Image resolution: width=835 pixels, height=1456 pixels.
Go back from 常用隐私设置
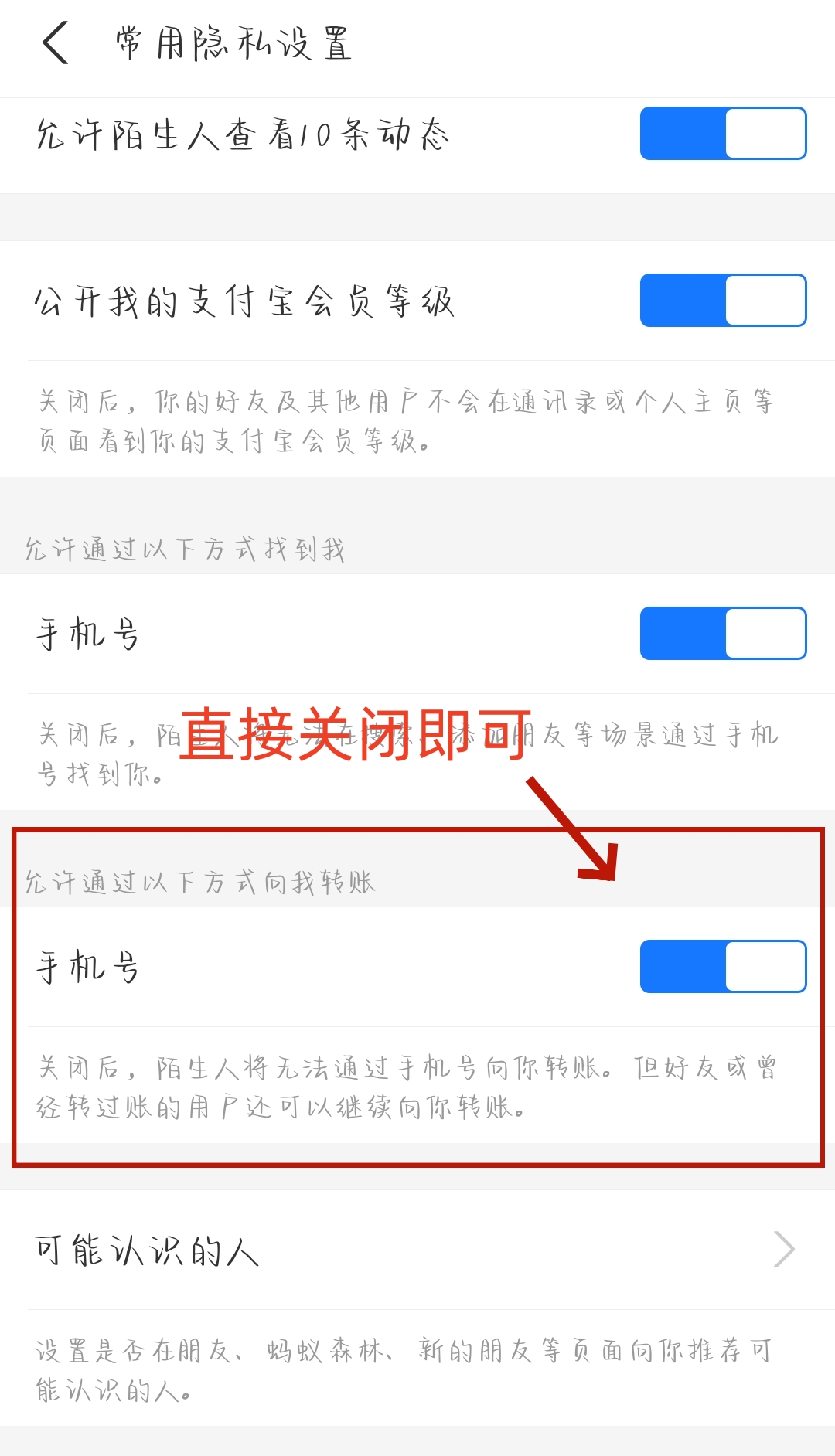(x=56, y=43)
